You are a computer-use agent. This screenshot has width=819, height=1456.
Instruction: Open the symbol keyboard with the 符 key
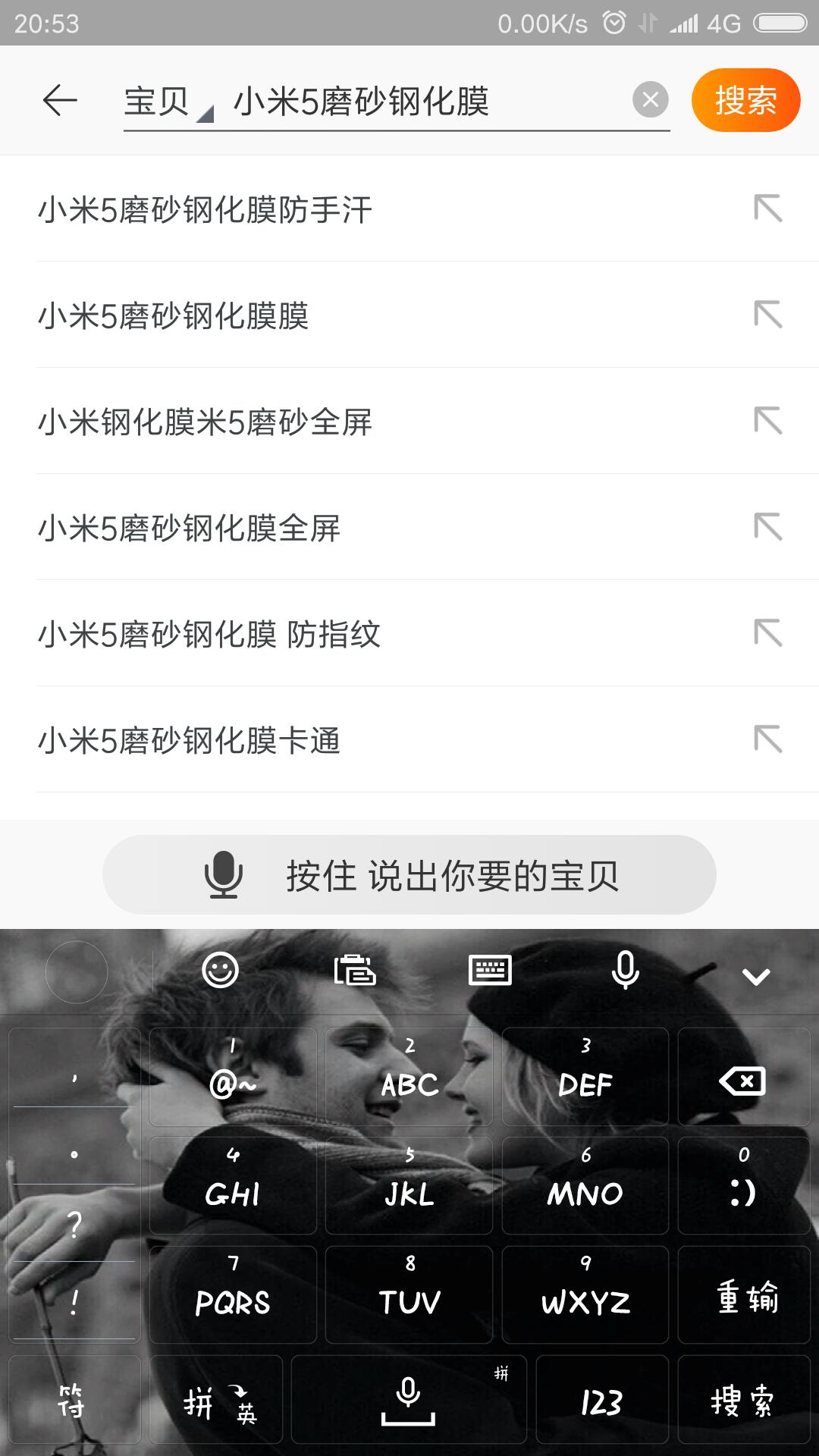74,1399
